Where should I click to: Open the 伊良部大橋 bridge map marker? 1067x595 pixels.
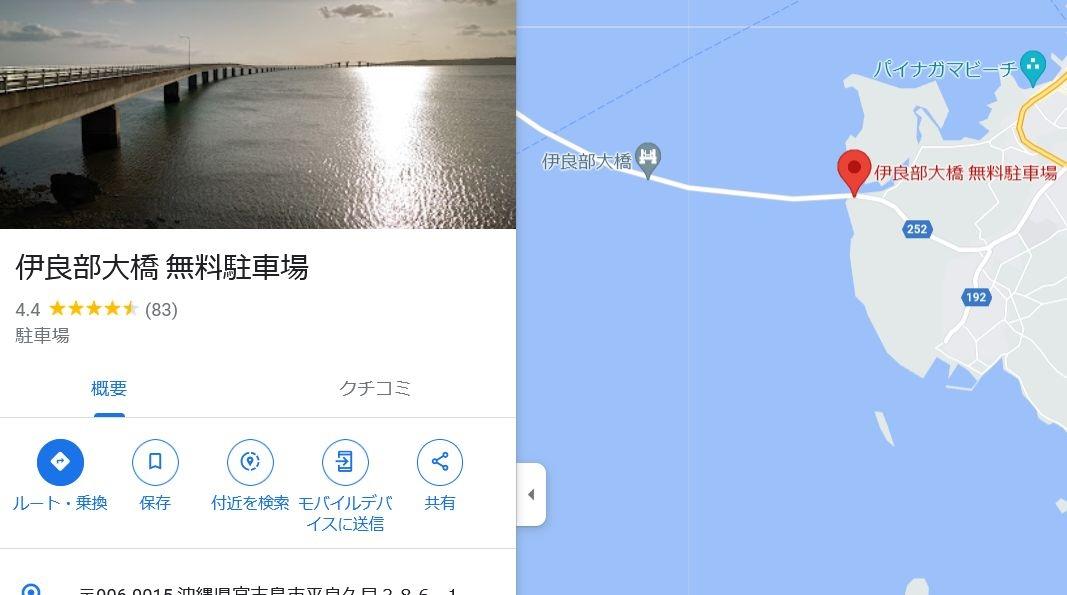[x=649, y=158]
